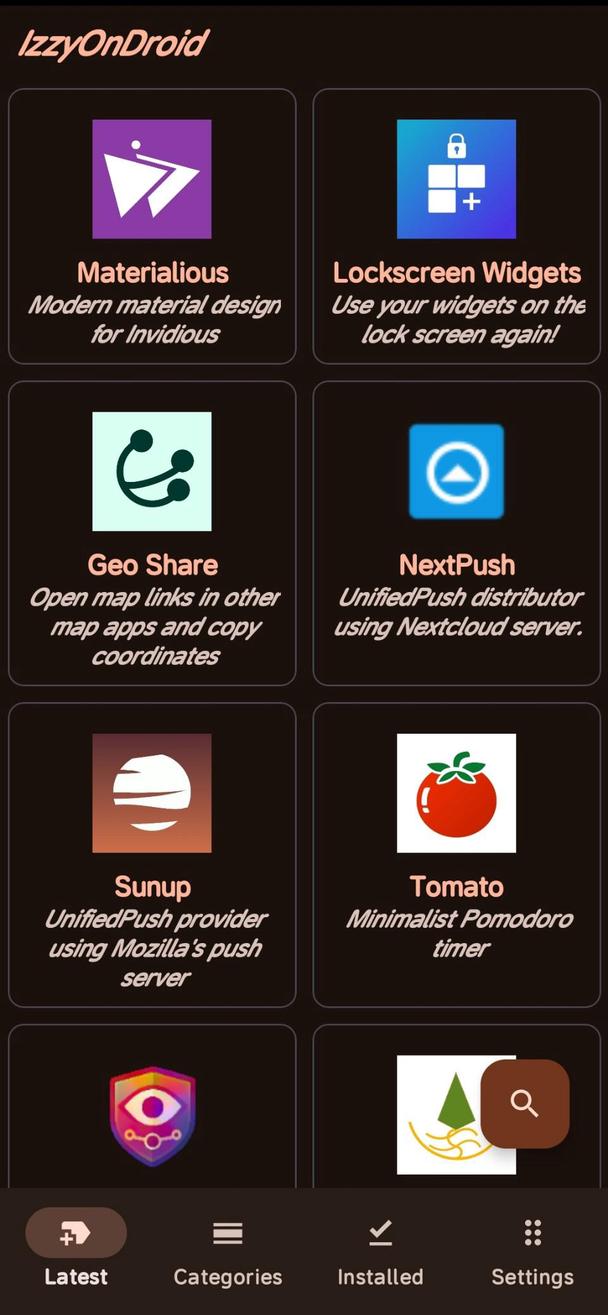This screenshot has height=1315, width=608.
Task: Go to the Categories tab
Action: point(228,1248)
